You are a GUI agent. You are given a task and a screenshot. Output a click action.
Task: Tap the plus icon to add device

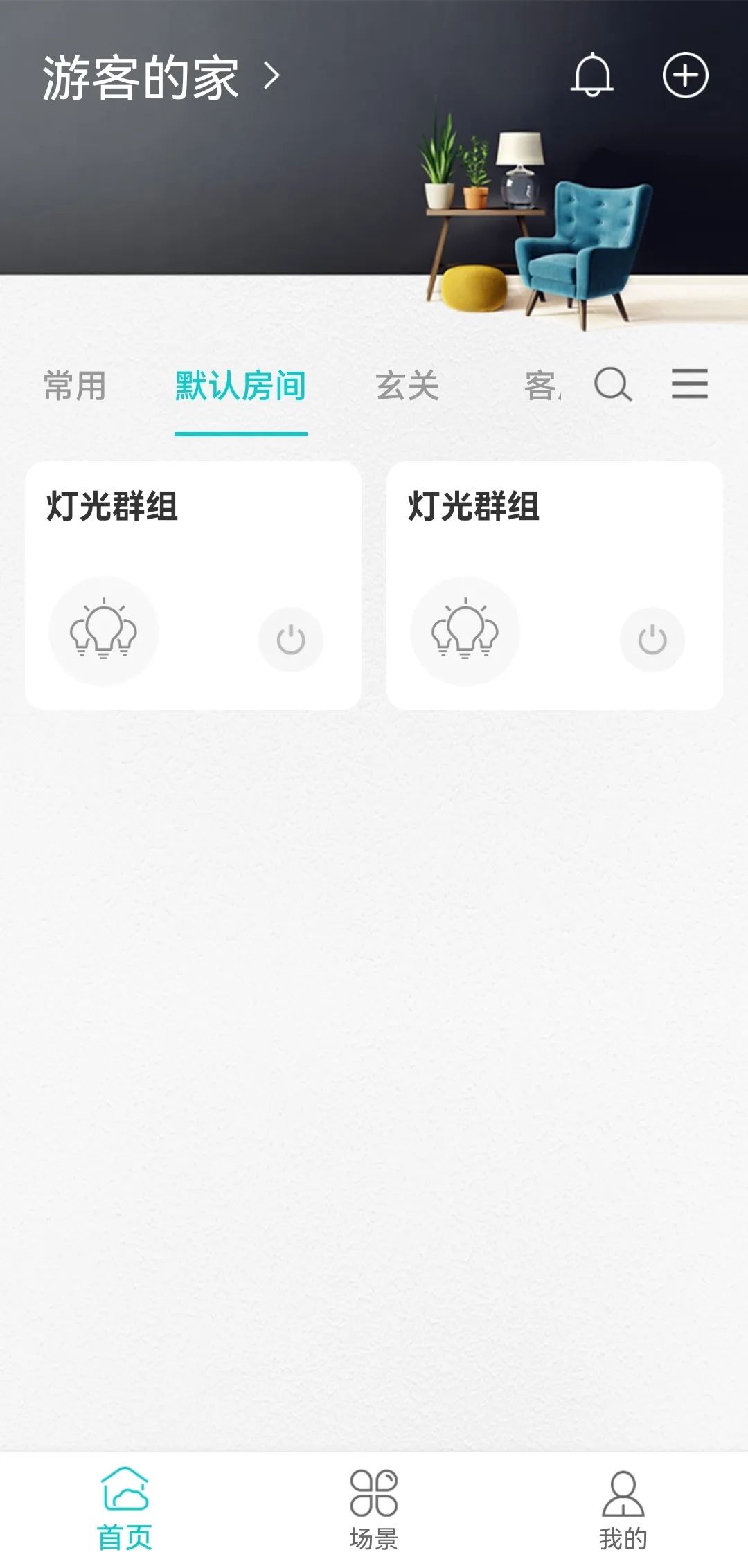click(x=685, y=75)
